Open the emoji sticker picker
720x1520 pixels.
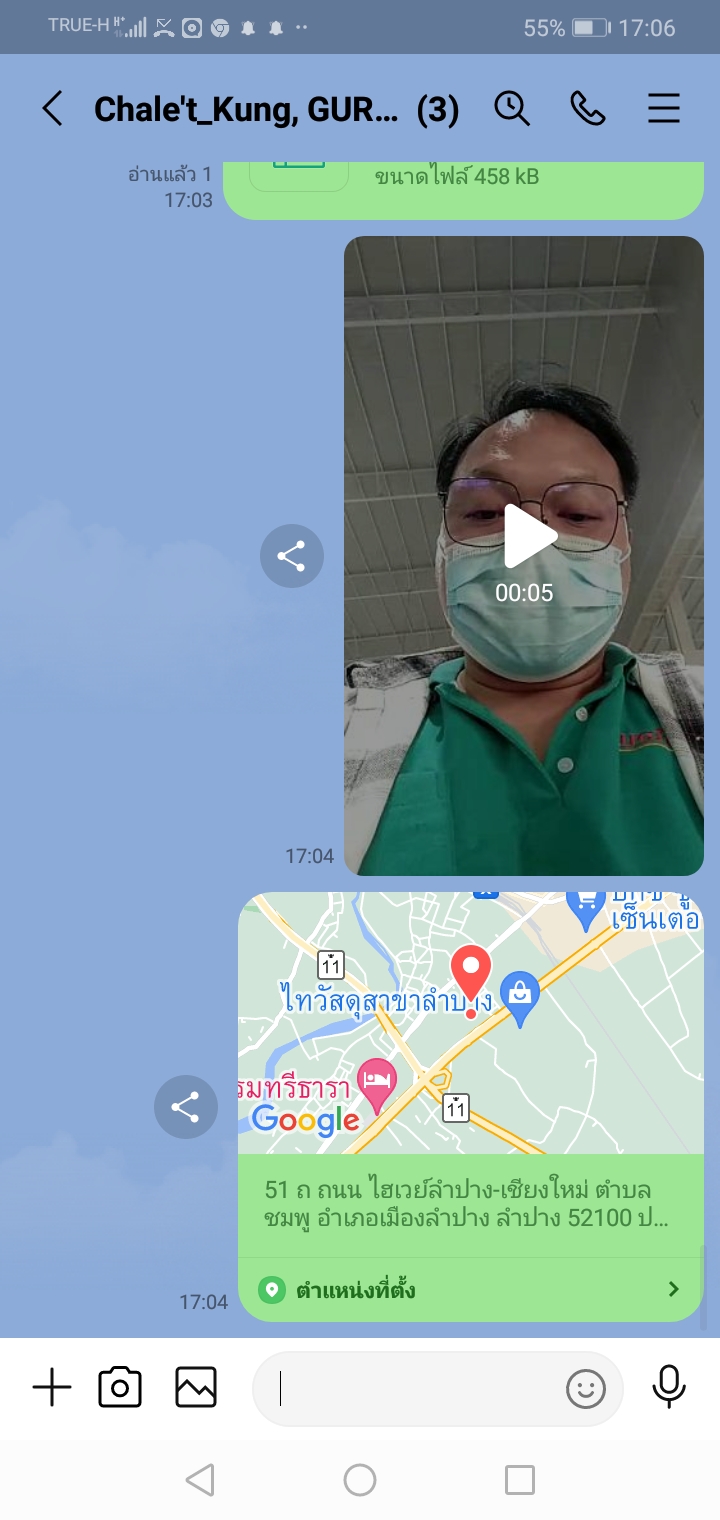(586, 1389)
